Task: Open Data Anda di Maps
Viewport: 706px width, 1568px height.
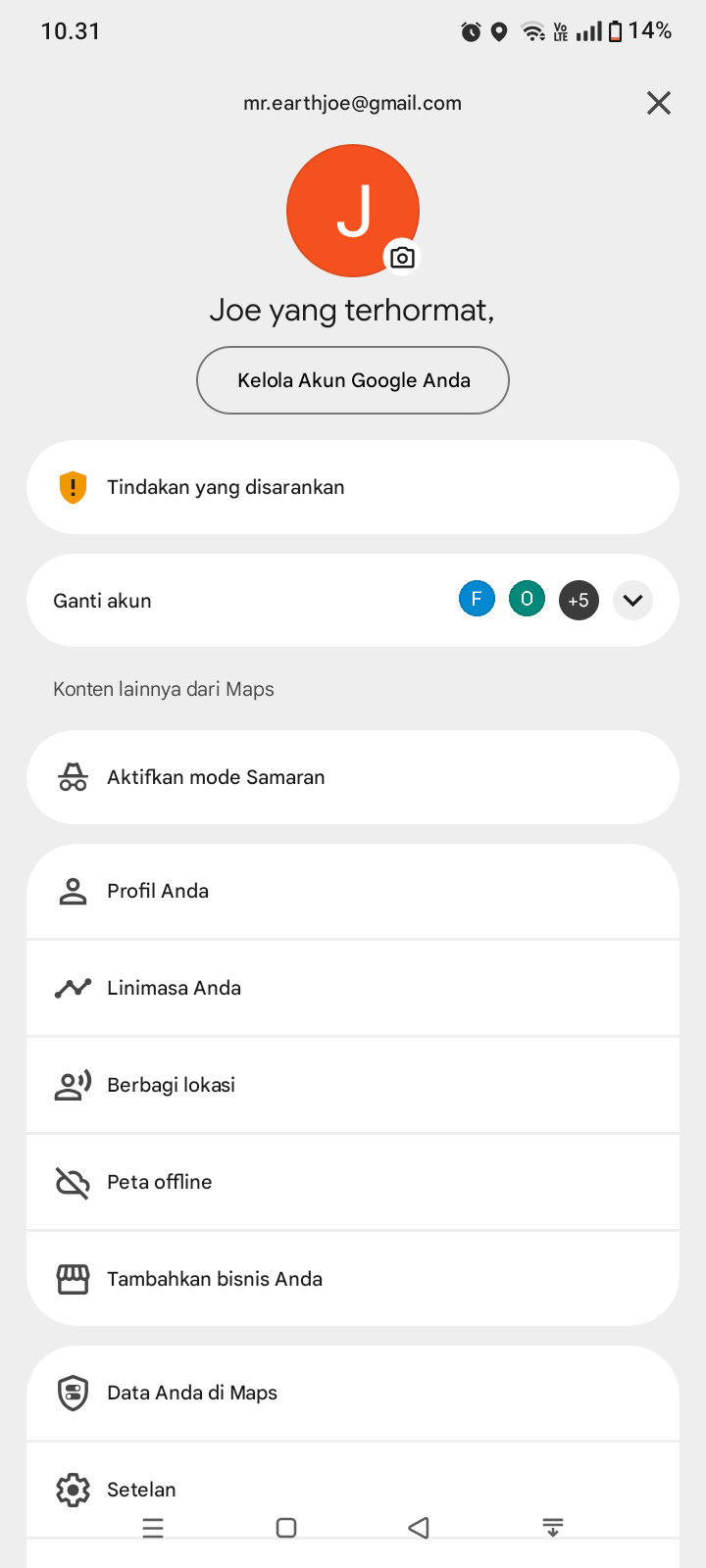Action: coord(353,1393)
